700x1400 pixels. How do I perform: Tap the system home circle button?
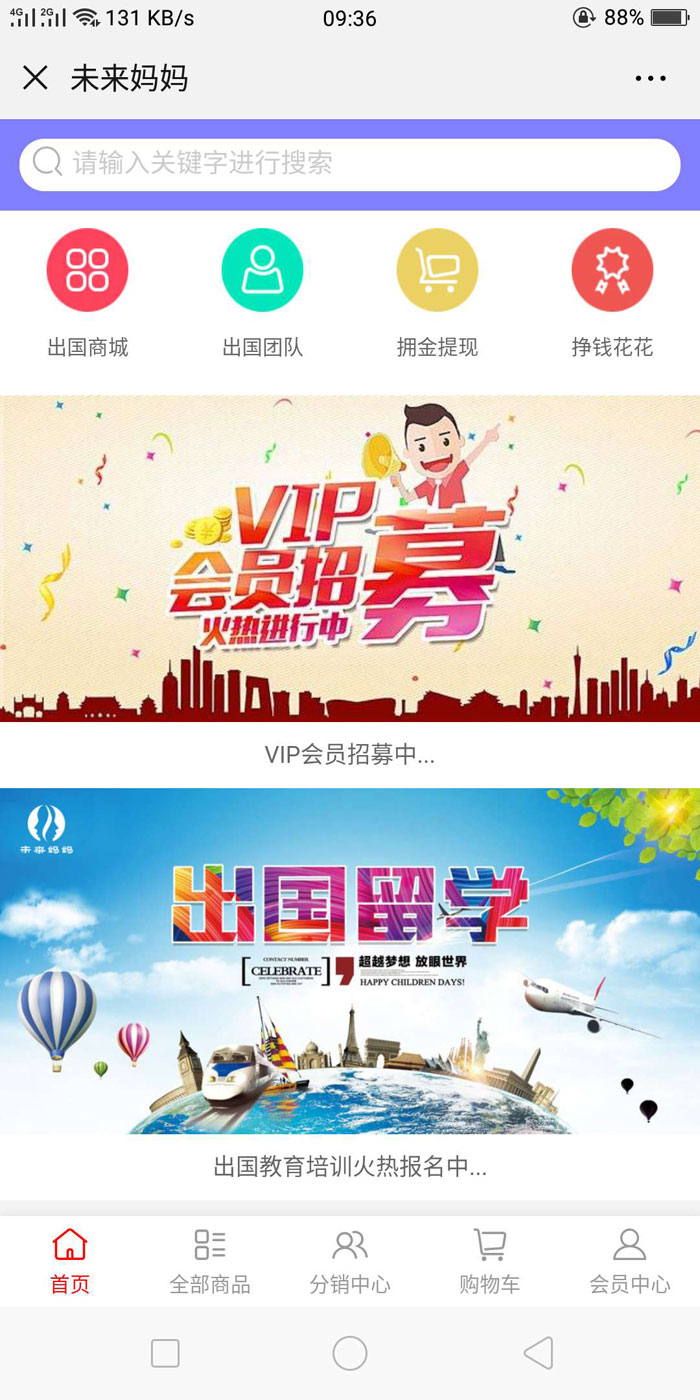[x=350, y=1353]
